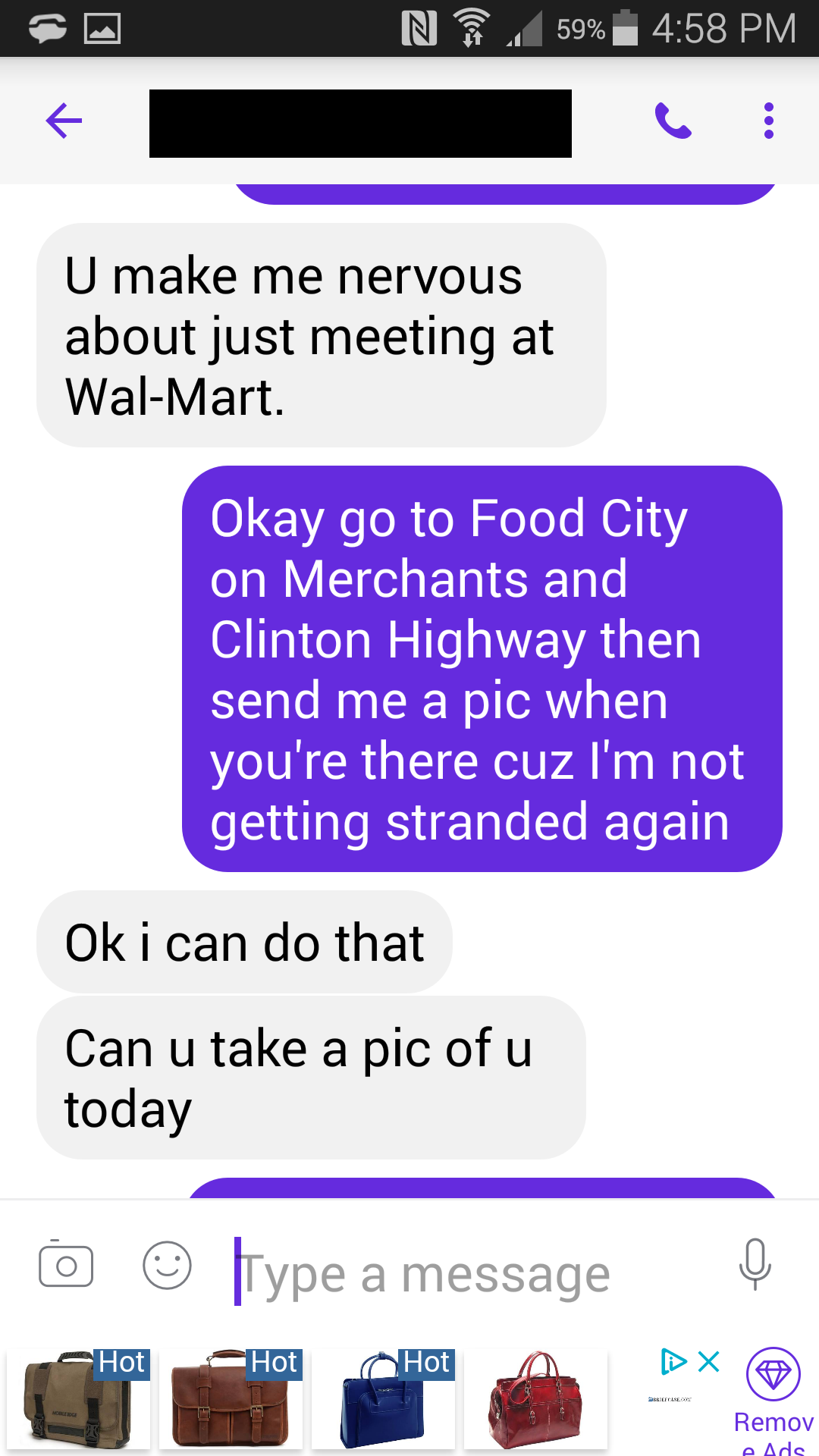This screenshot has height=1456, width=819.
Task: Call this contact
Action: [x=673, y=121]
